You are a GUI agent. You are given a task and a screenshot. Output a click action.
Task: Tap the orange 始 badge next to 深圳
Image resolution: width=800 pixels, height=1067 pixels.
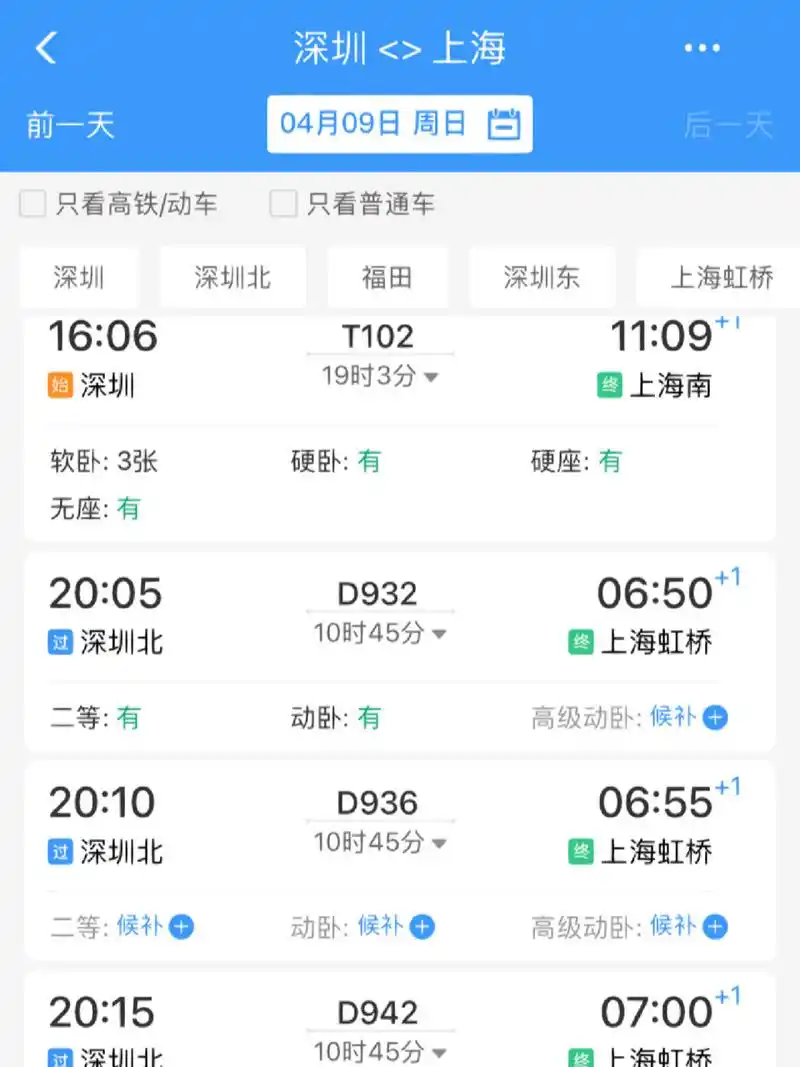point(61,383)
